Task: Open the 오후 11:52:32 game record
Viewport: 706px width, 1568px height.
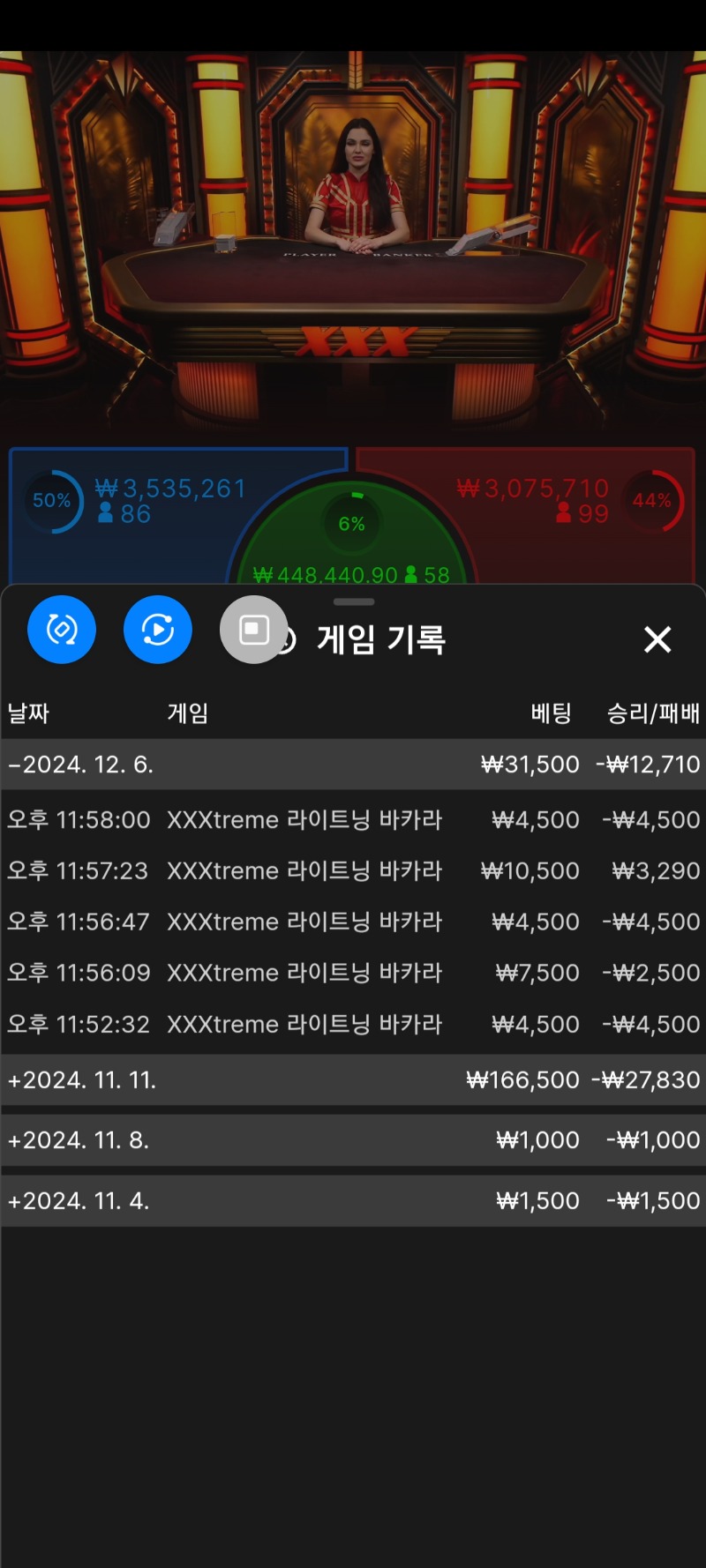Action: [x=353, y=1025]
